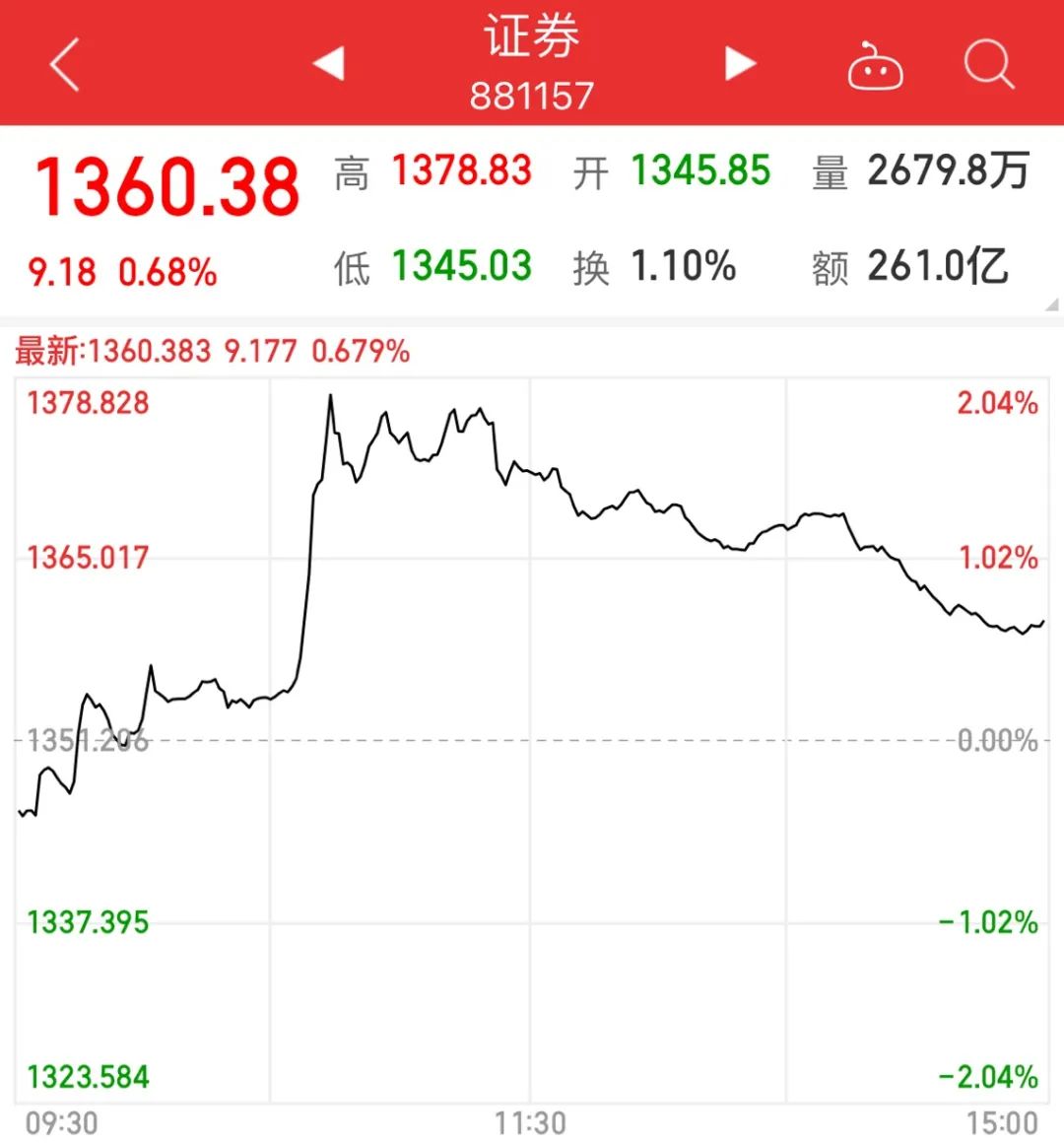Open the search magnifier
The height and width of the screenshot is (1144, 1064).
987,65
